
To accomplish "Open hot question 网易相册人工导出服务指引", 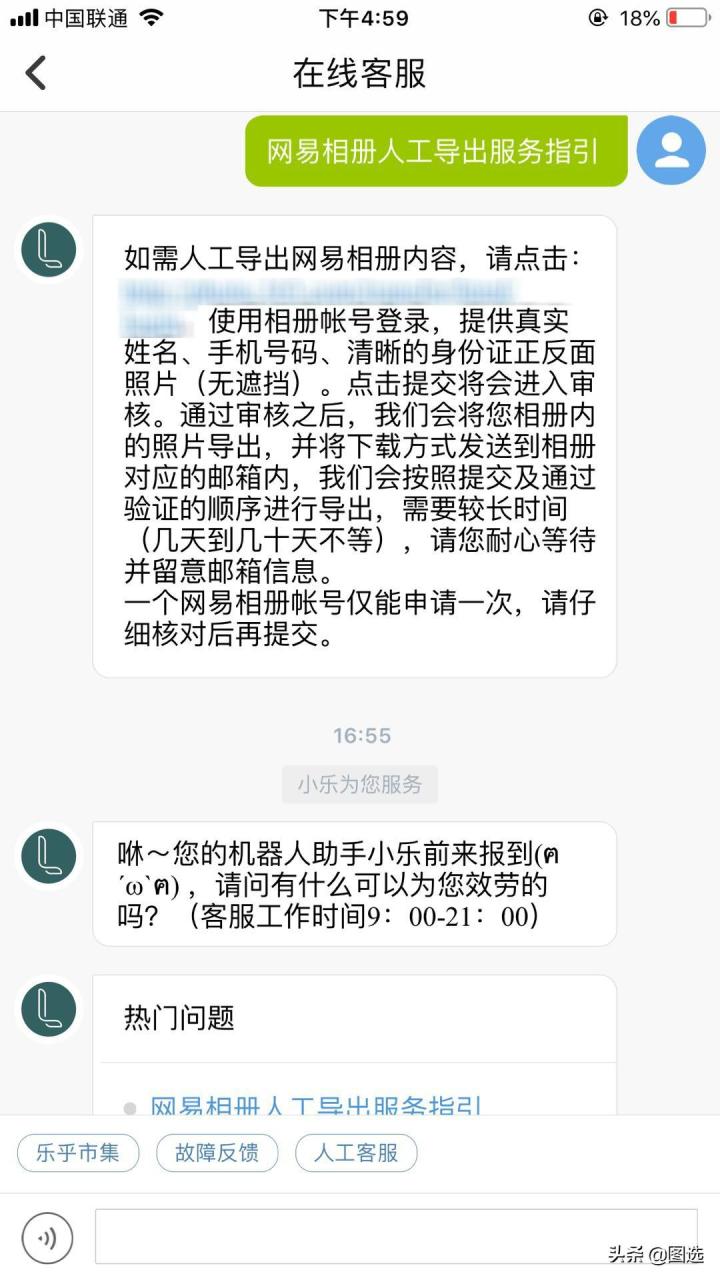I will (316, 1105).
